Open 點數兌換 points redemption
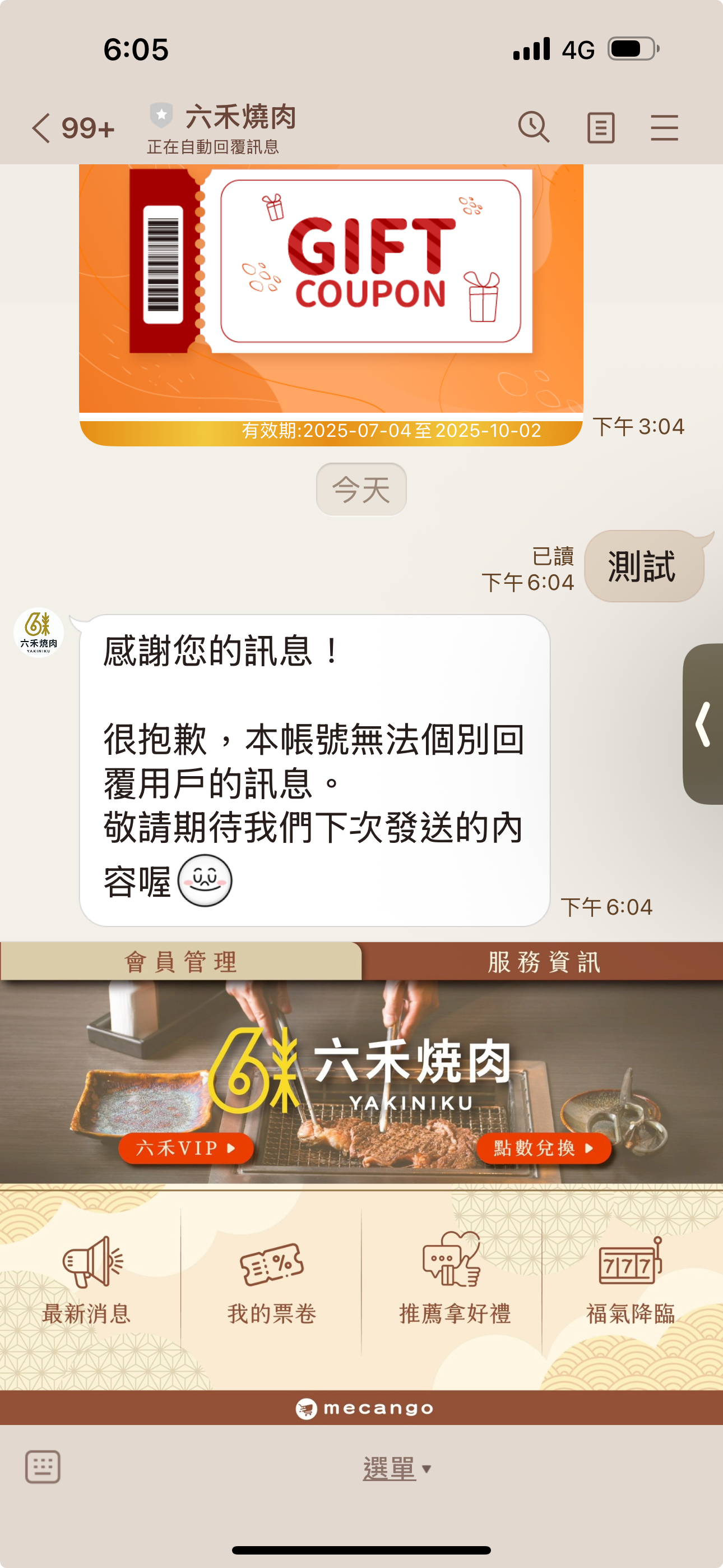The image size is (723, 1568). click(x=543, y=1148)
